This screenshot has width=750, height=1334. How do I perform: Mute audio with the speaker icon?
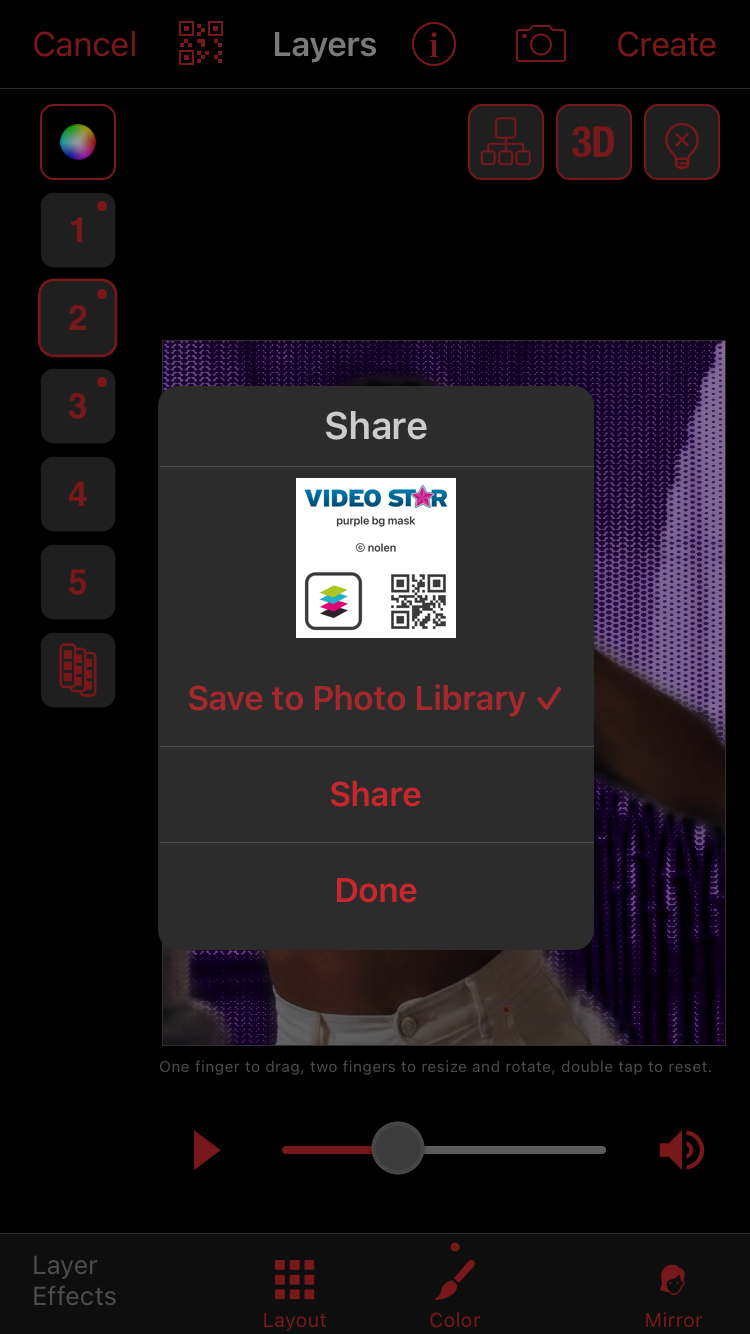[x=681, y=1150]
